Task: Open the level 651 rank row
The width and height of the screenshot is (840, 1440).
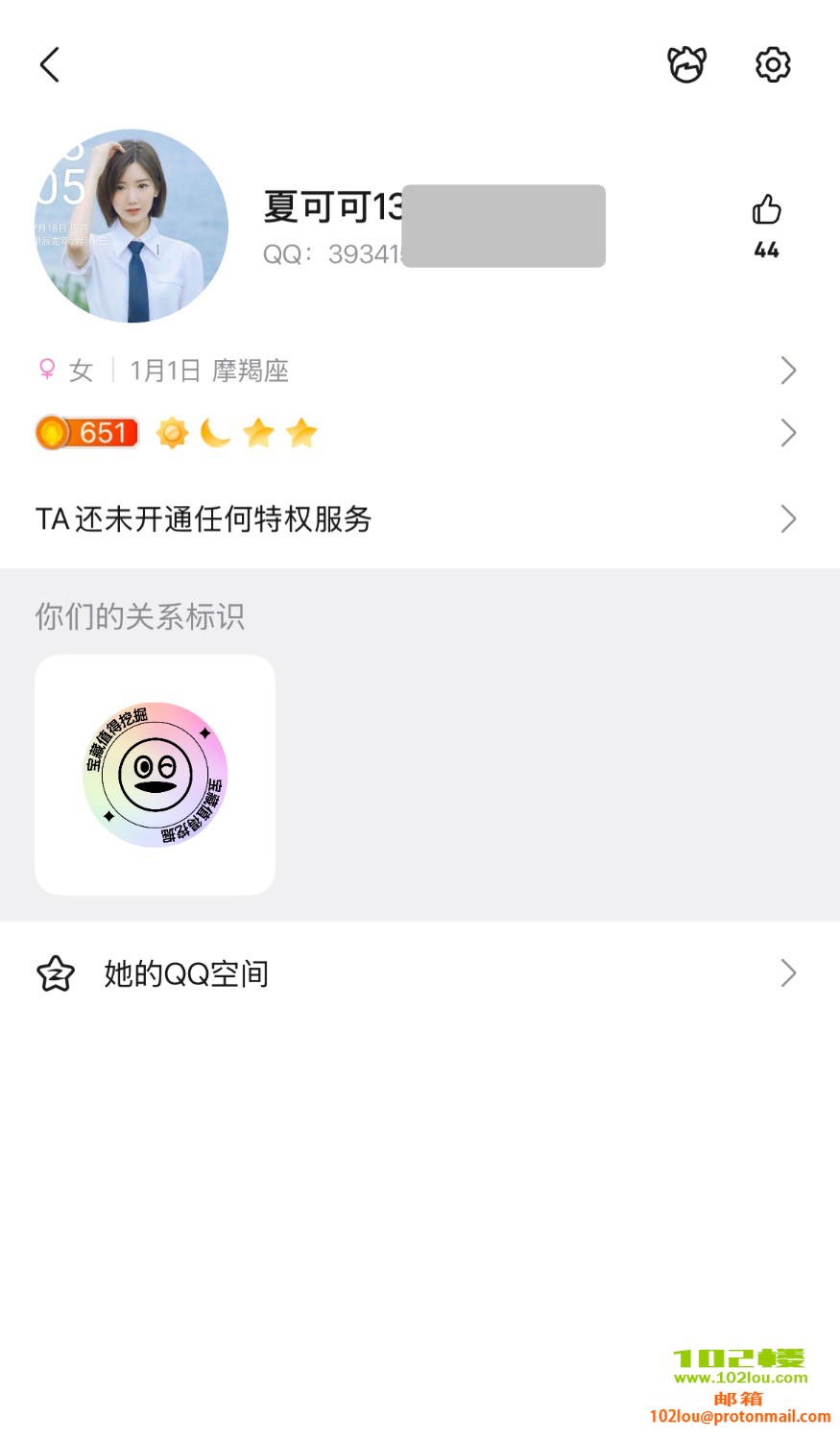Action: 418,433
